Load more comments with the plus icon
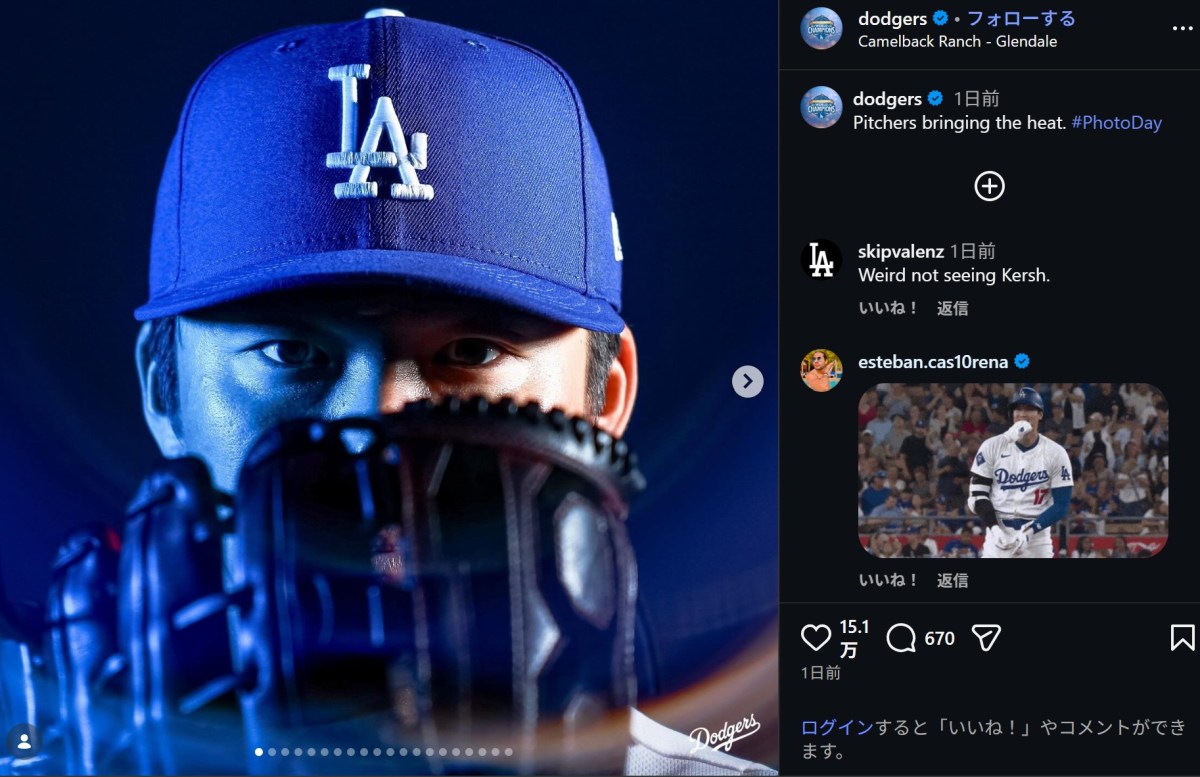This screenshot has width=1200, height=777. click(x=989, y=186)
